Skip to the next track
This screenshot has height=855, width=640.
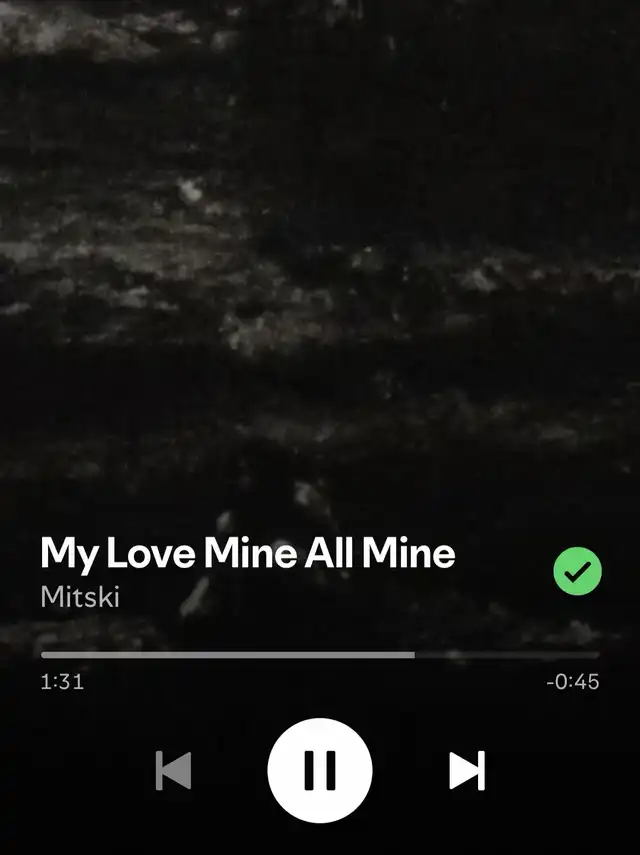point(466,771)
